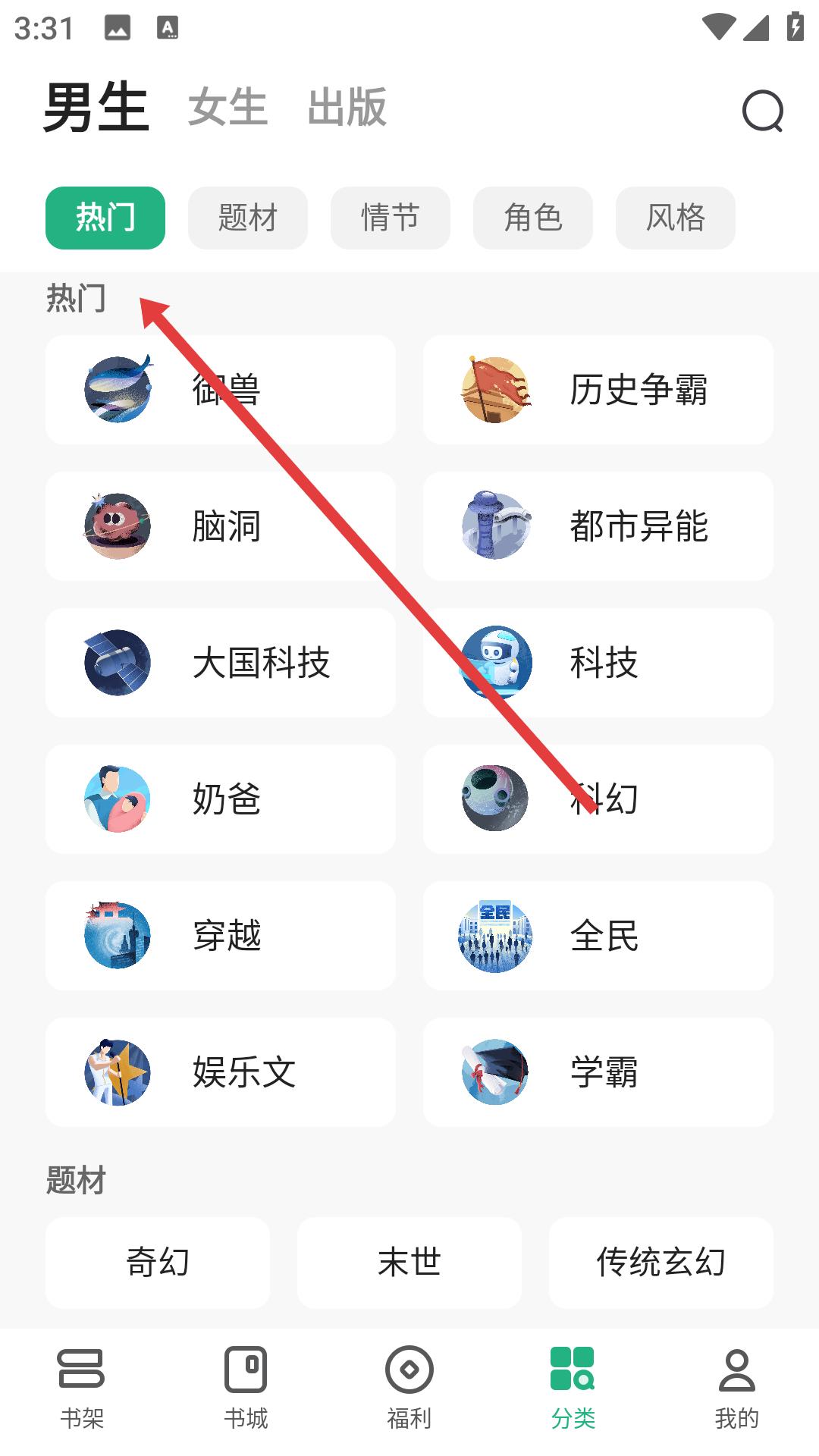The image size is (819, 1456).
Task: Go to the 书架 tab
Action: (x=82, y=1388)
